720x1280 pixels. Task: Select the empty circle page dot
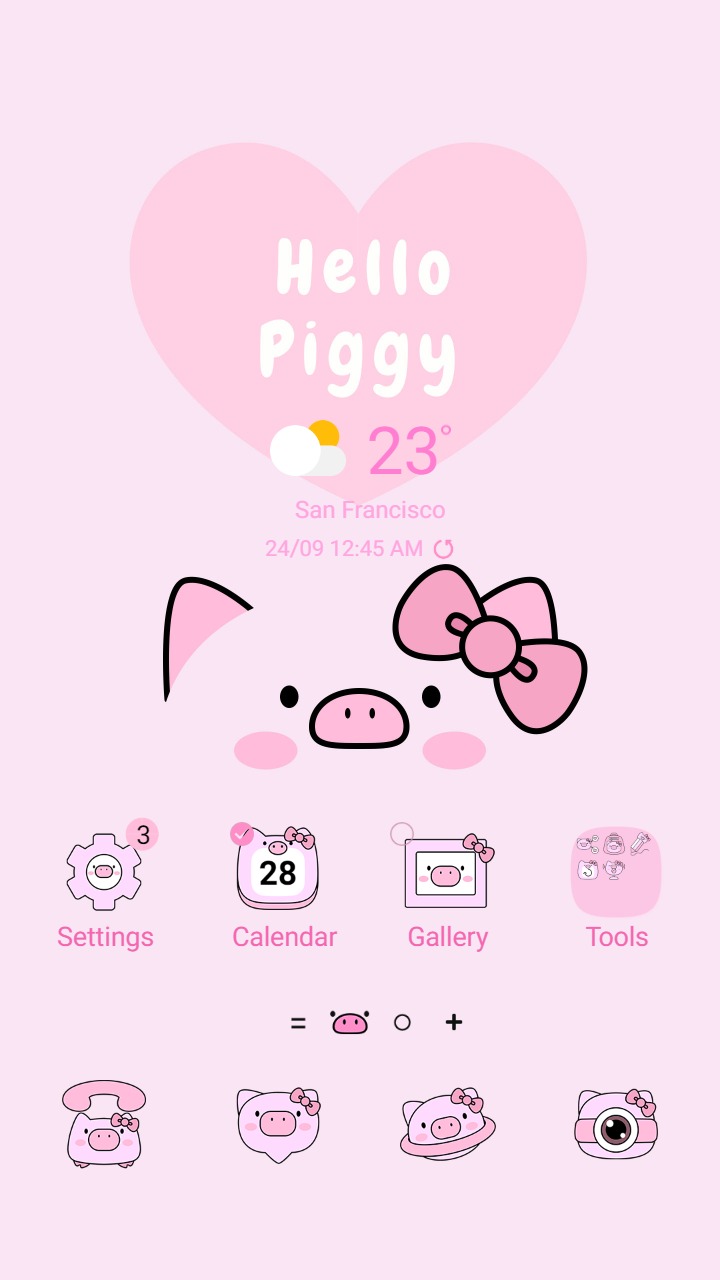[x=403, y=1022]
